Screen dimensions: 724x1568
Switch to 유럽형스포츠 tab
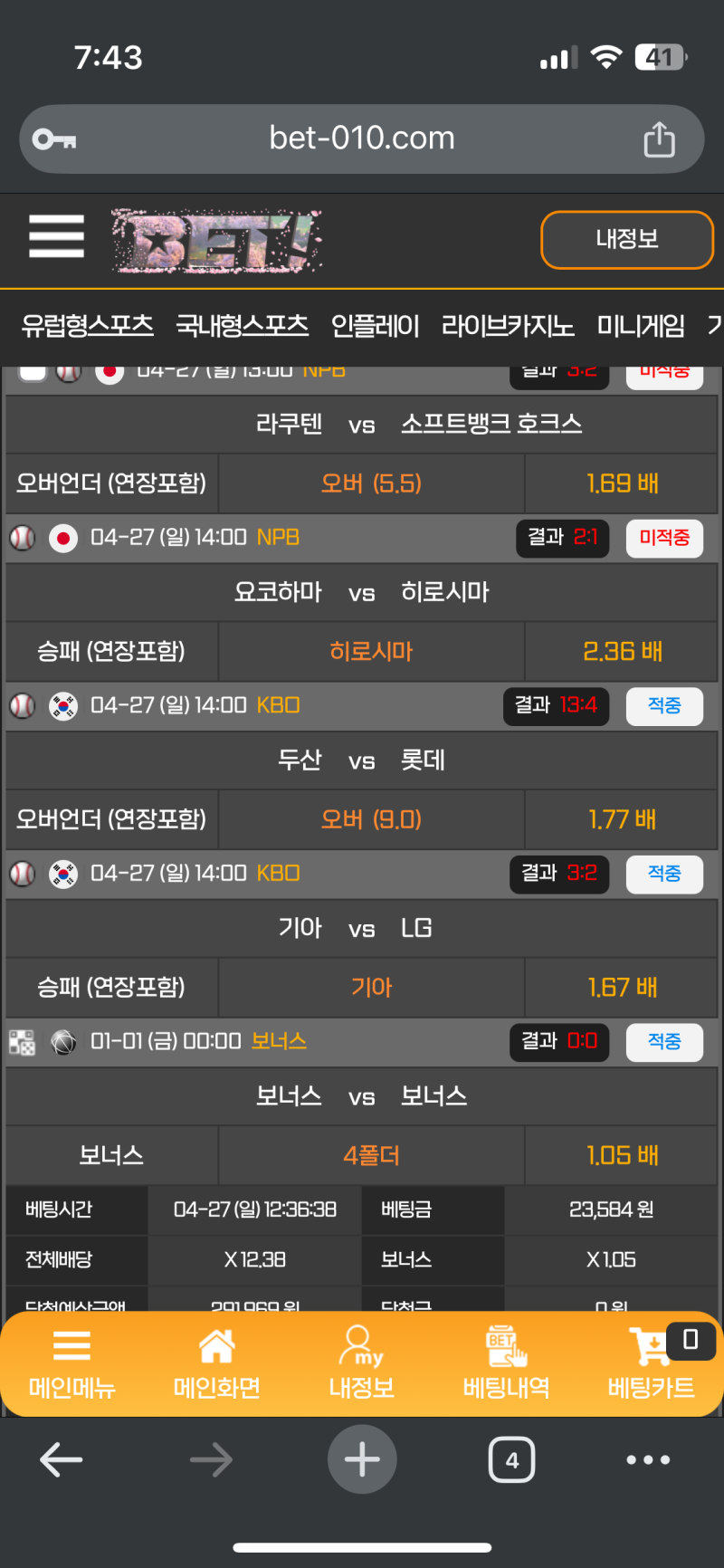click(x=88, y=326)
